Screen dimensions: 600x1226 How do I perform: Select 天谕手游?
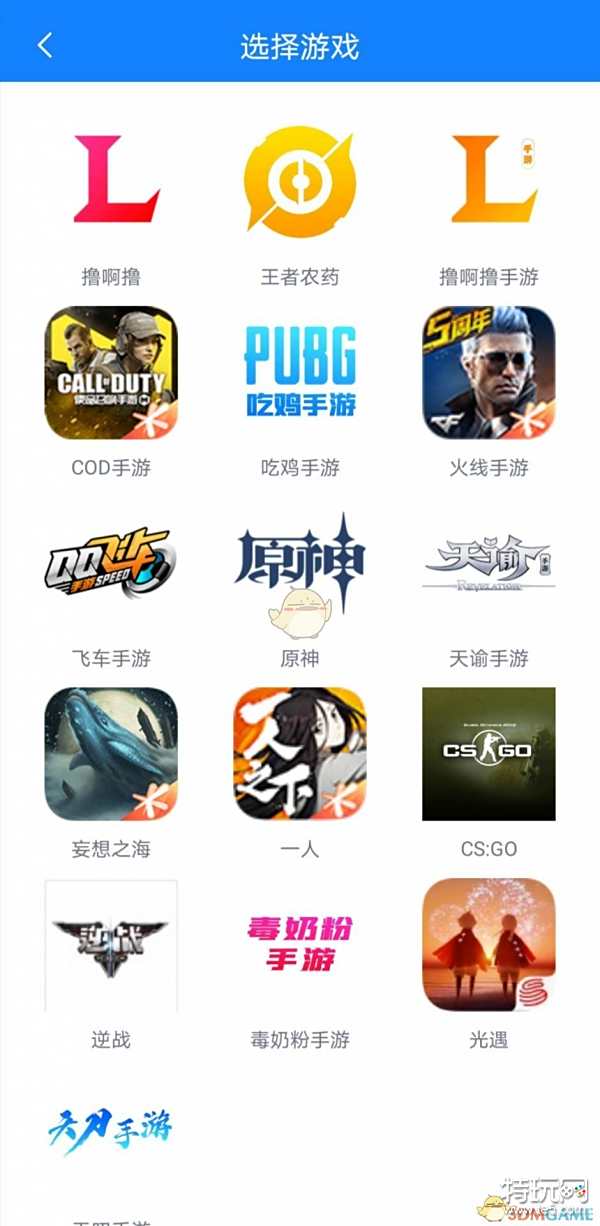tap(489, 564)
